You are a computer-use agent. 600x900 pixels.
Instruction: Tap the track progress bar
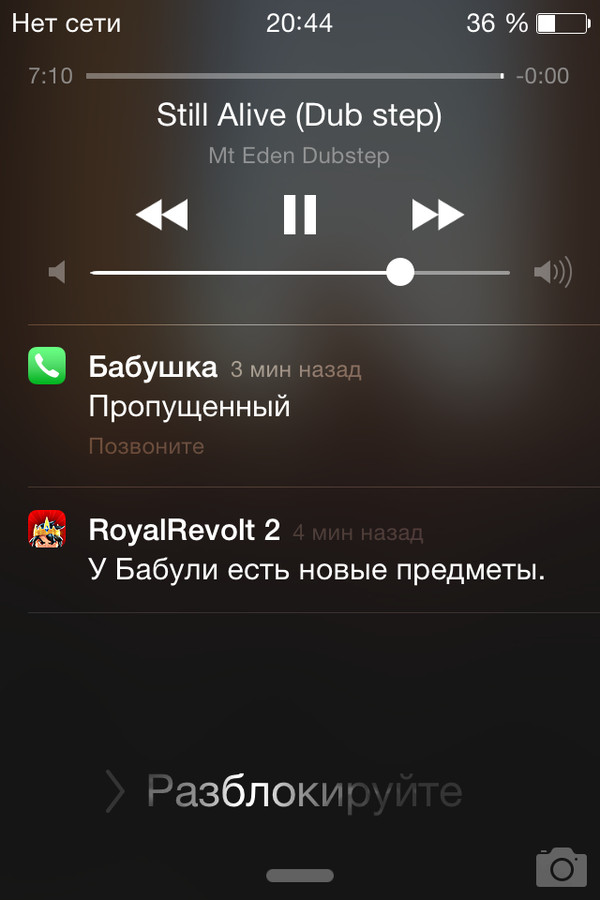click(x=294, y=76)
